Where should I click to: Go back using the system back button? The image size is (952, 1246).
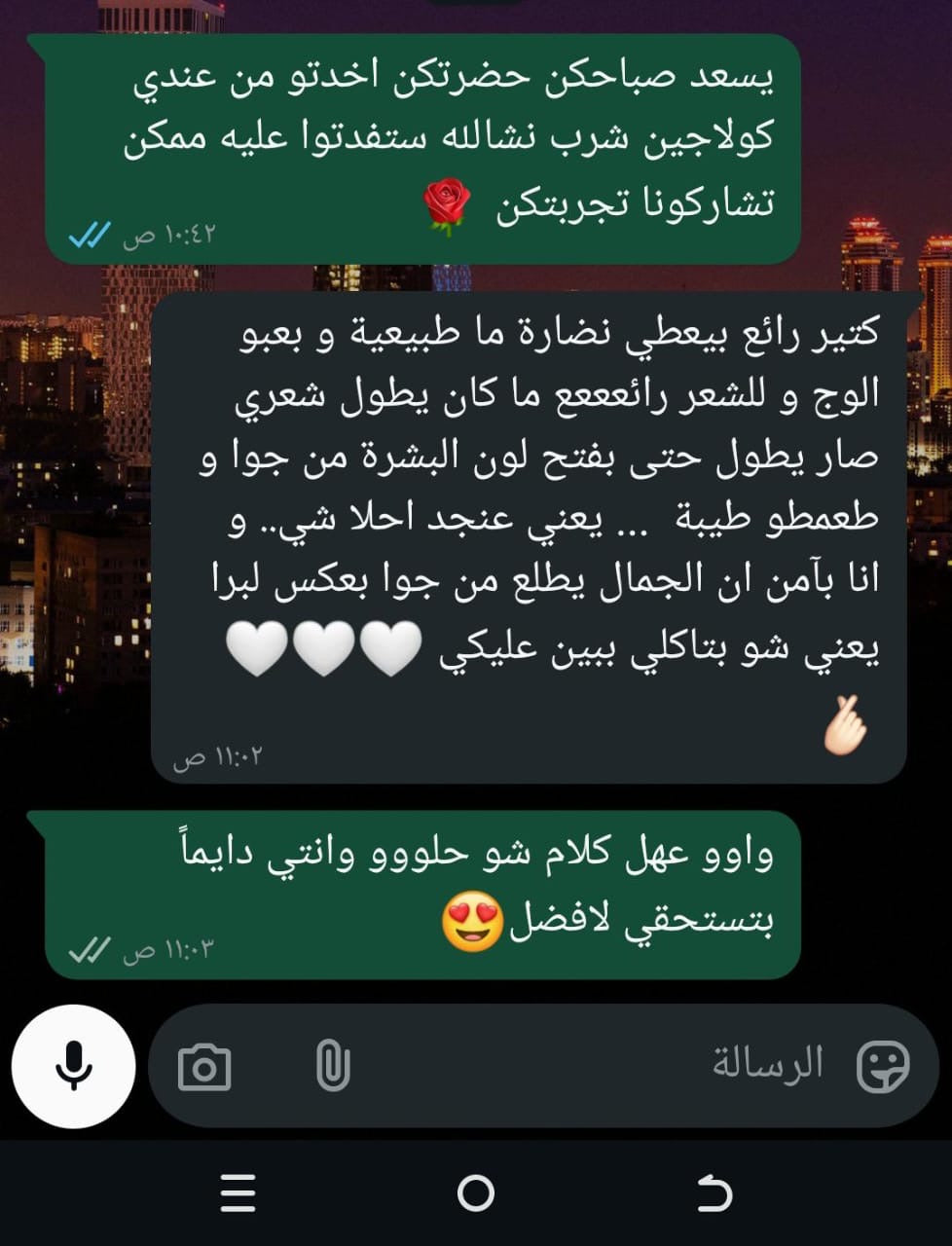(x=714, y=1192)
